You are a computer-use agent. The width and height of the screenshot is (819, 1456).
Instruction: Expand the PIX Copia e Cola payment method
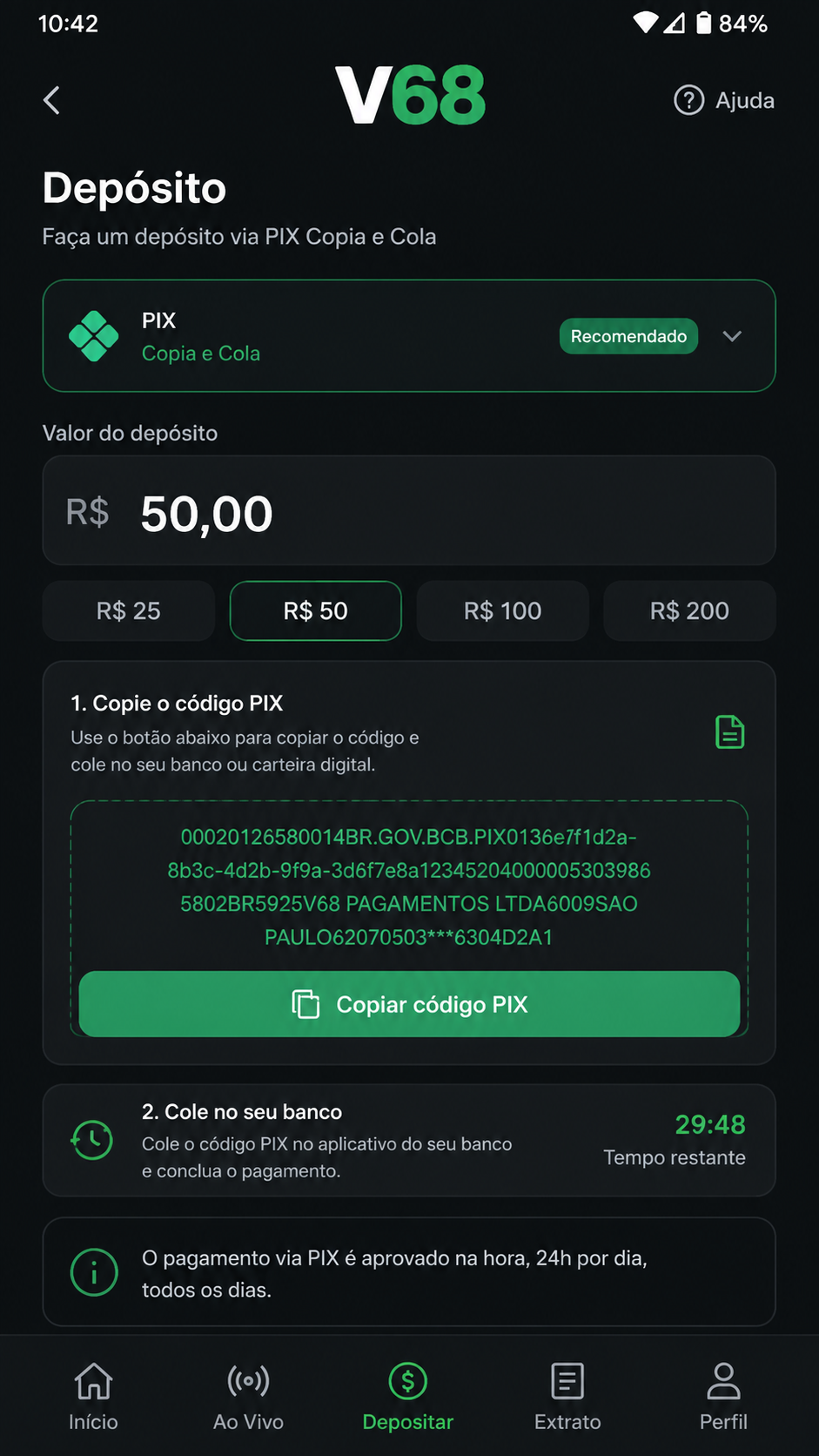coord(409,336)
